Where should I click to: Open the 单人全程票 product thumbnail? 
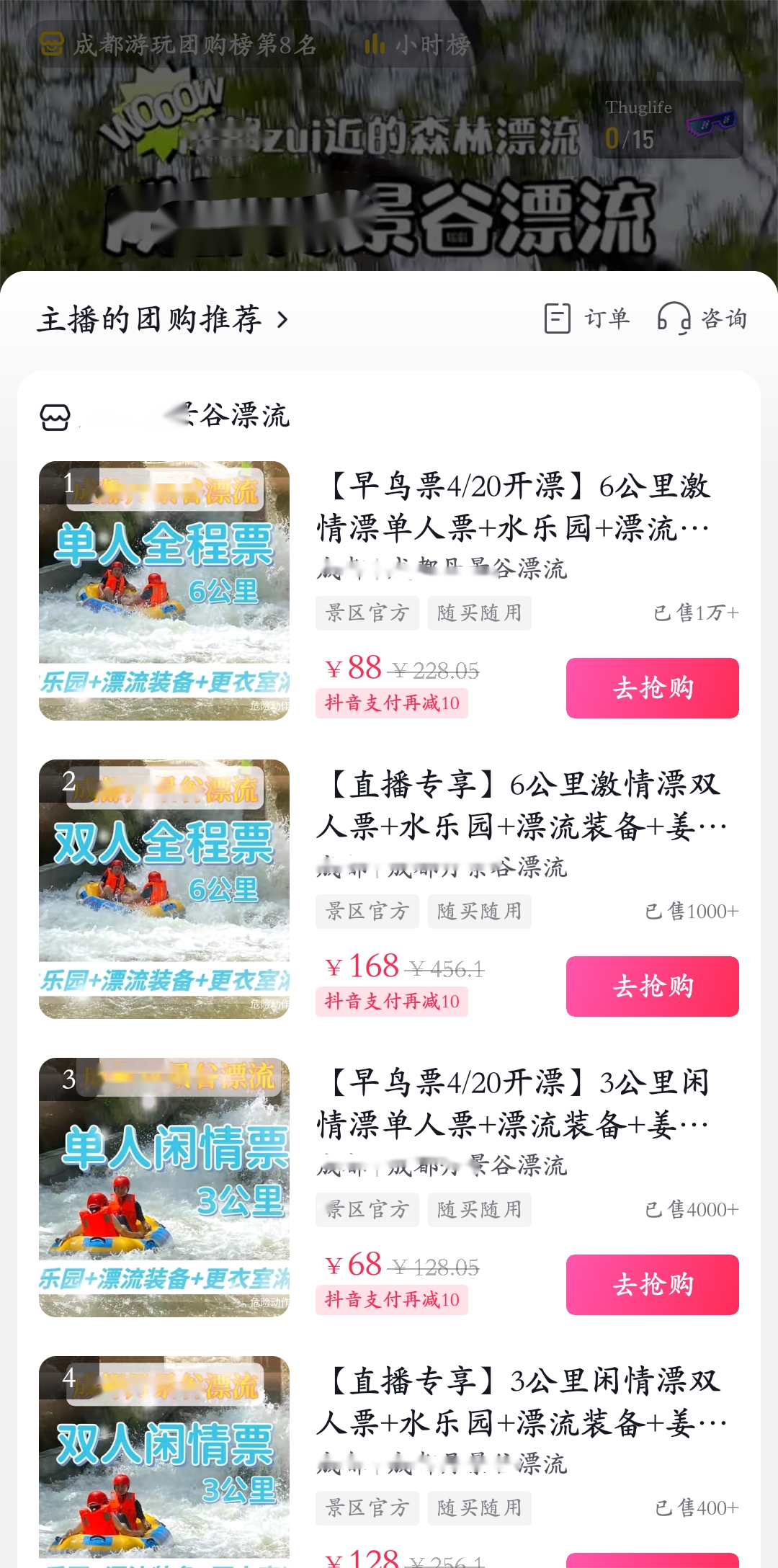(x=164, y=587)
